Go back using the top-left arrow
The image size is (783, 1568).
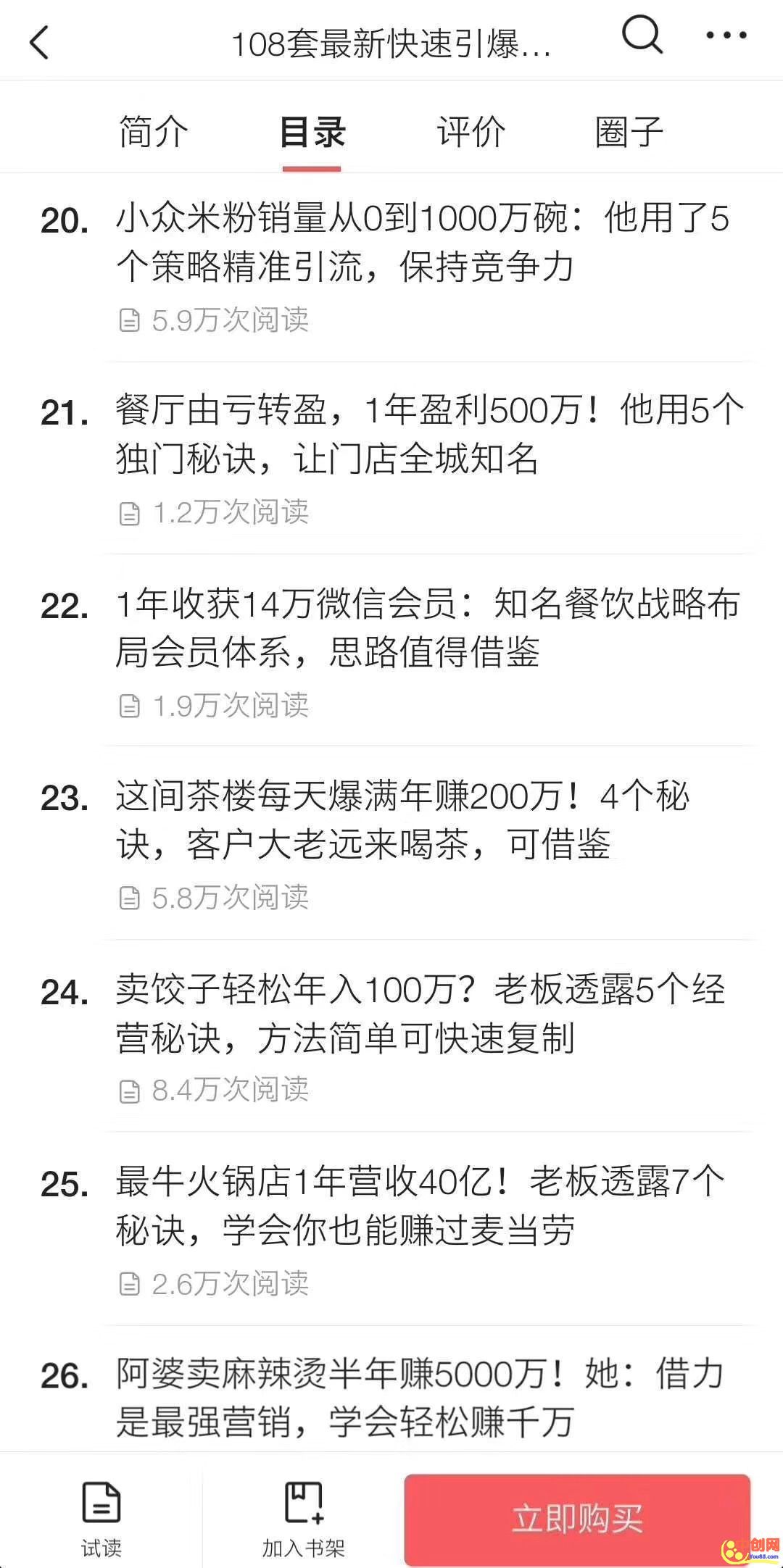[x=41, y=42]
